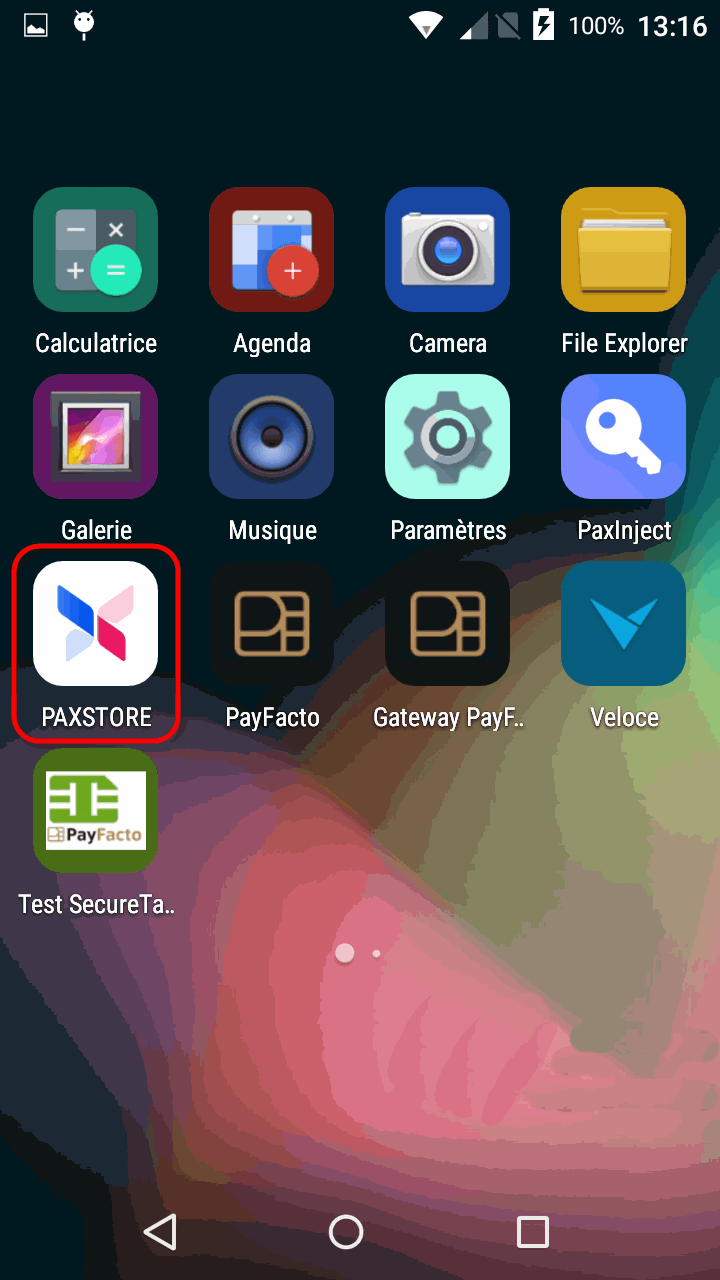Open Paramètres settings
Viewport: 720px width, 1280px height.
[448, 437]
